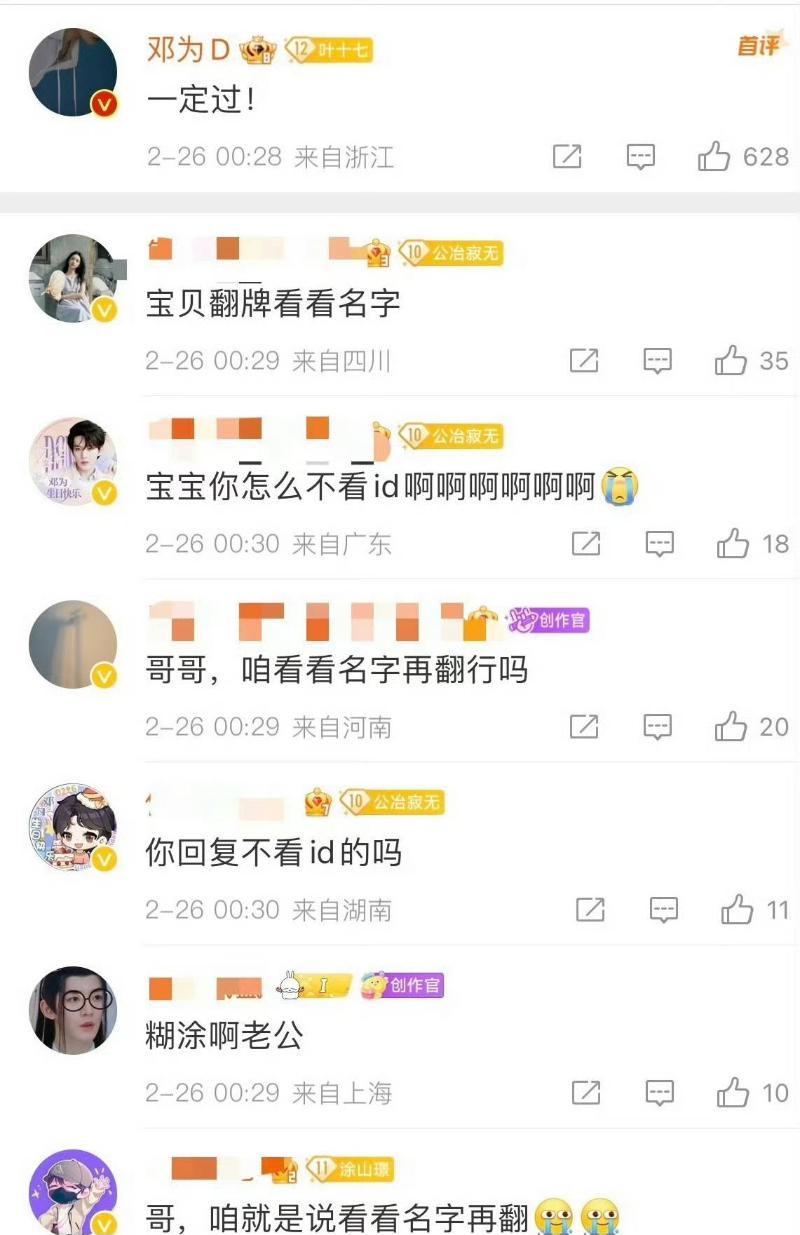
Task: Repost the comment 哥哥，咱看看名字再翻行吗
Action: coord(584,727)
